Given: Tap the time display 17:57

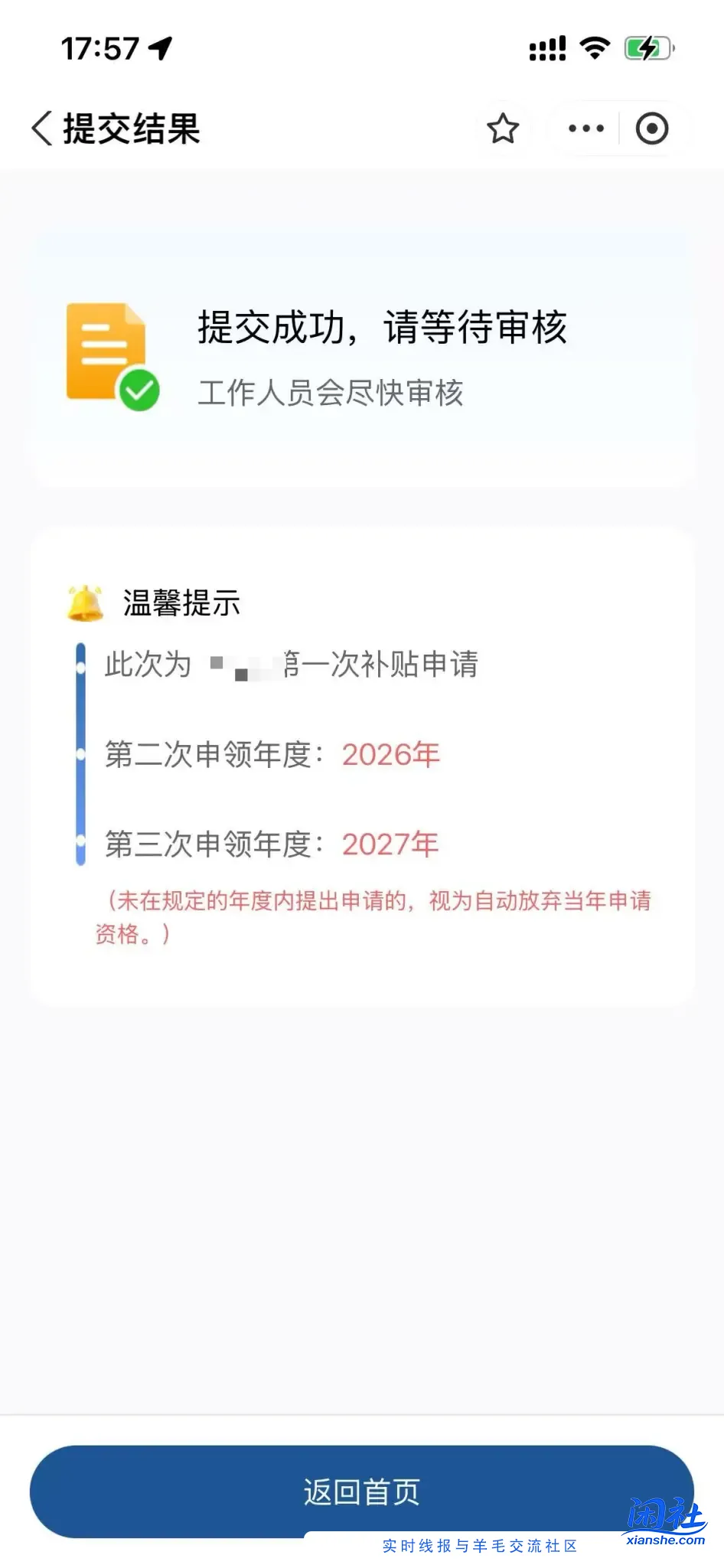Looking at the screenshot, I should coord(98,47).
